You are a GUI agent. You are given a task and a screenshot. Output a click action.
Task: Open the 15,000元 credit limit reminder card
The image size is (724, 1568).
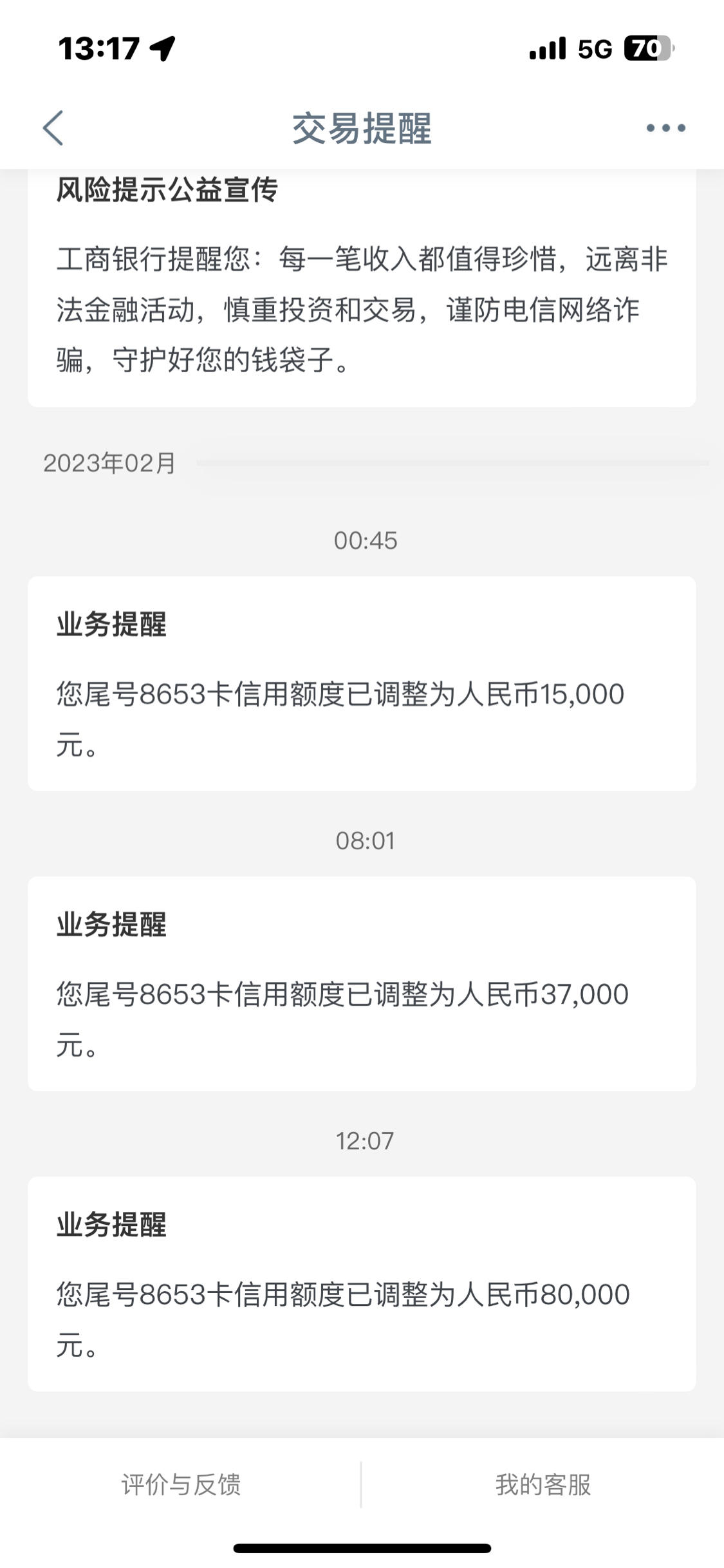click(x=362, y=683)
